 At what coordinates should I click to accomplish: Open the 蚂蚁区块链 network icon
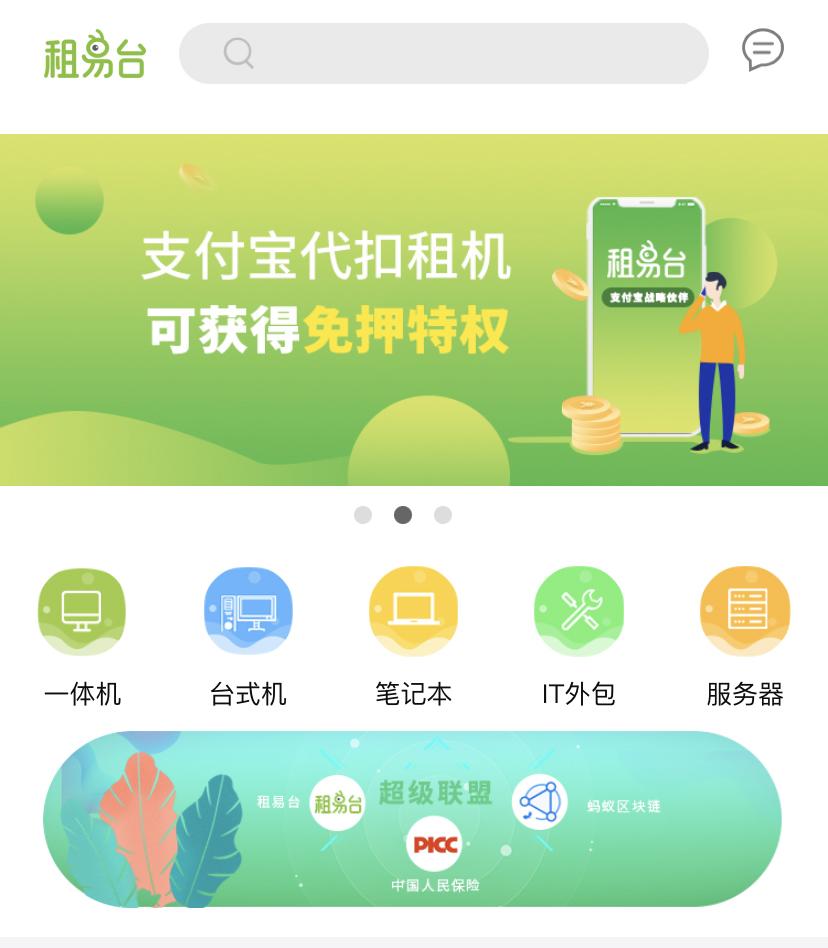540,800
